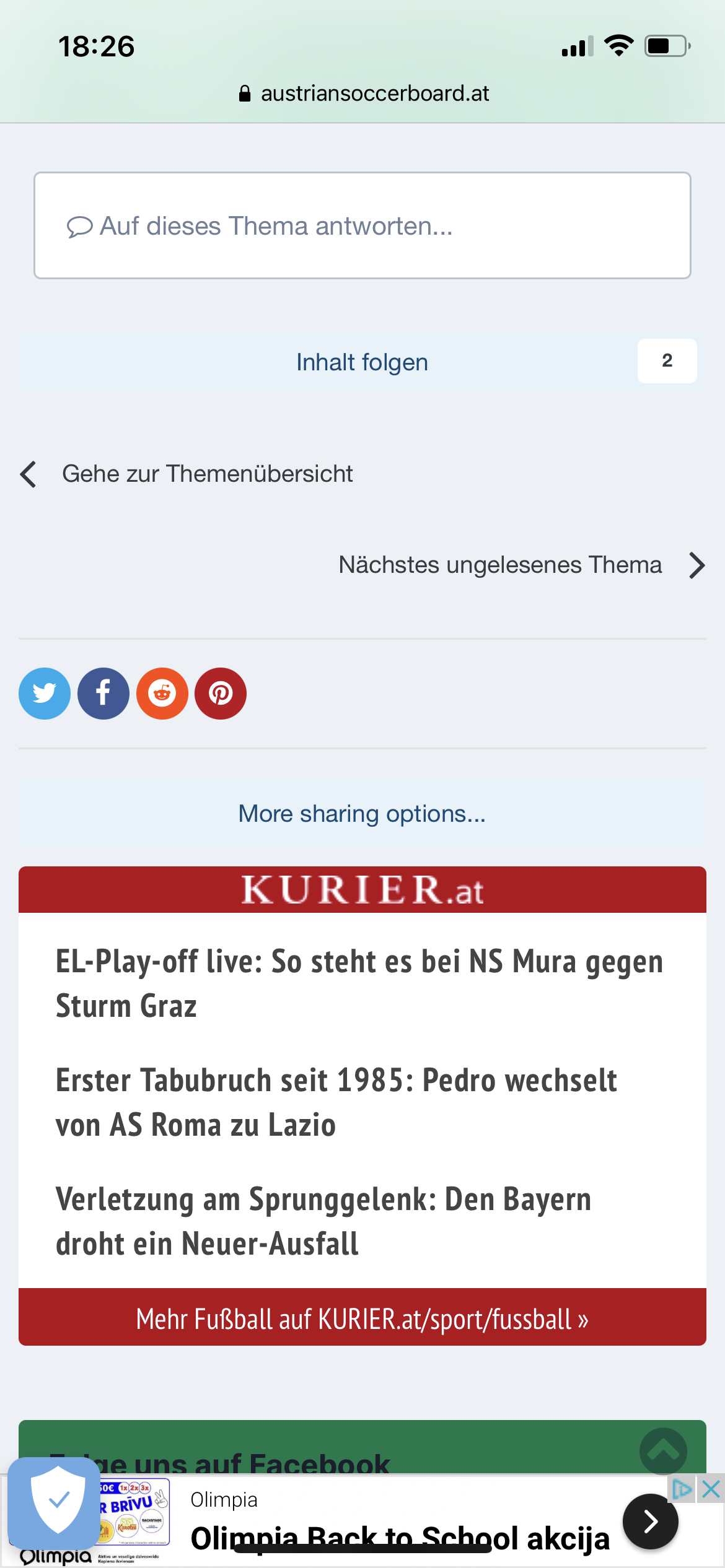
Task: Share on Facebook
Action: tap(103, 694)
